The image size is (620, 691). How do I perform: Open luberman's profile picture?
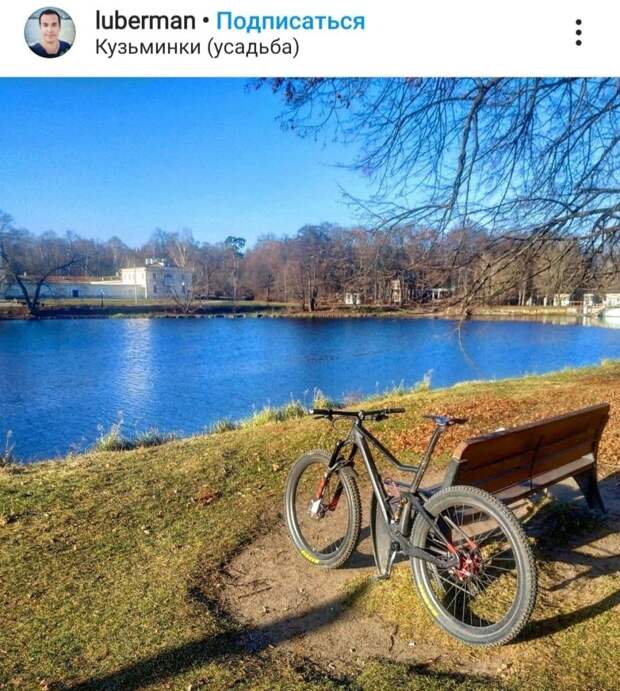[x=49, y=32]
